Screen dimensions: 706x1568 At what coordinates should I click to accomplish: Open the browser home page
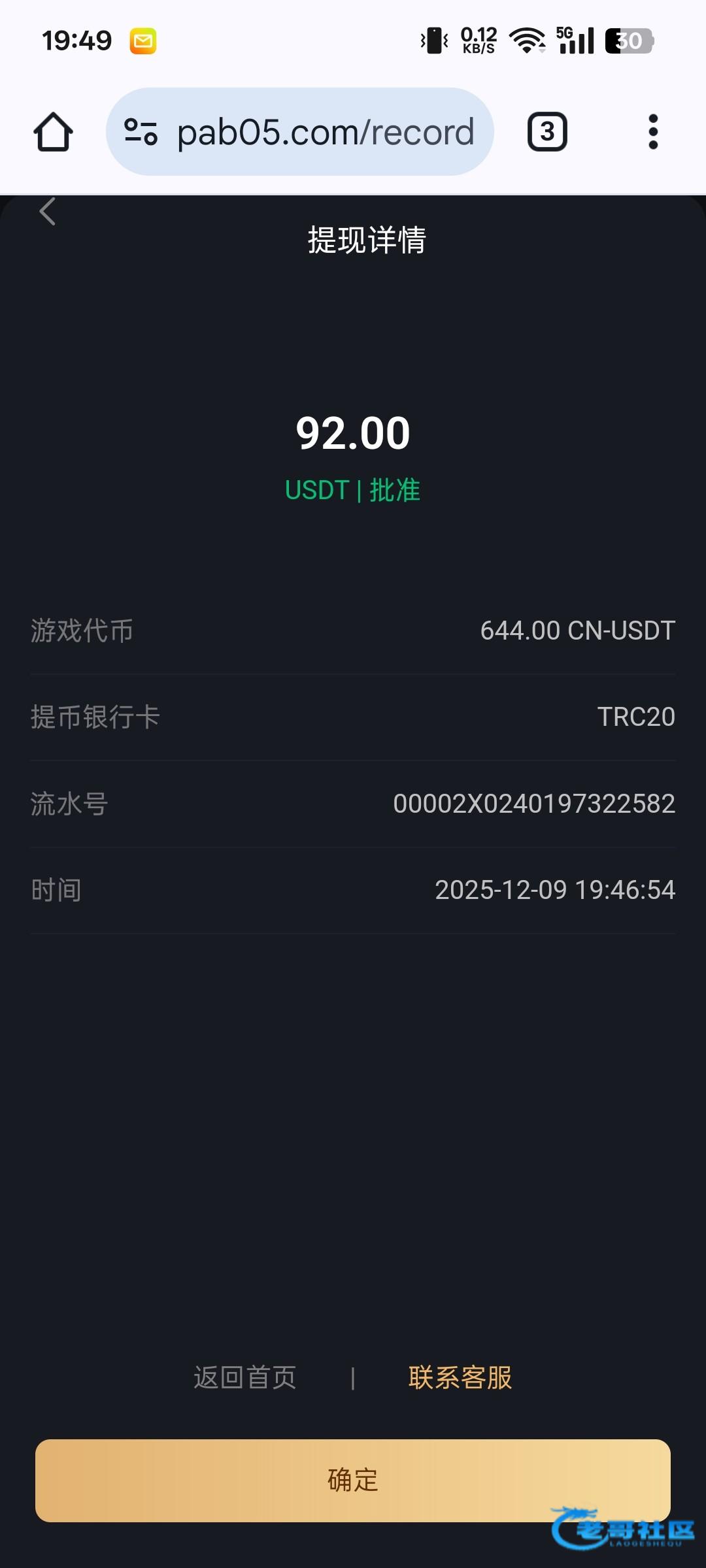(x=53, y=132)
